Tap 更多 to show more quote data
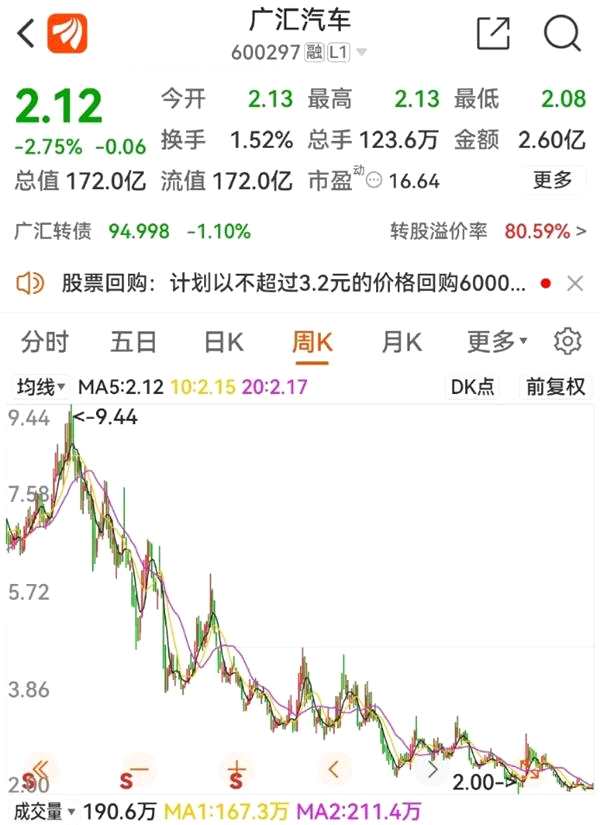Image resolution: width=600 pixels, height=825 pixels. click(x=552, y=180)
